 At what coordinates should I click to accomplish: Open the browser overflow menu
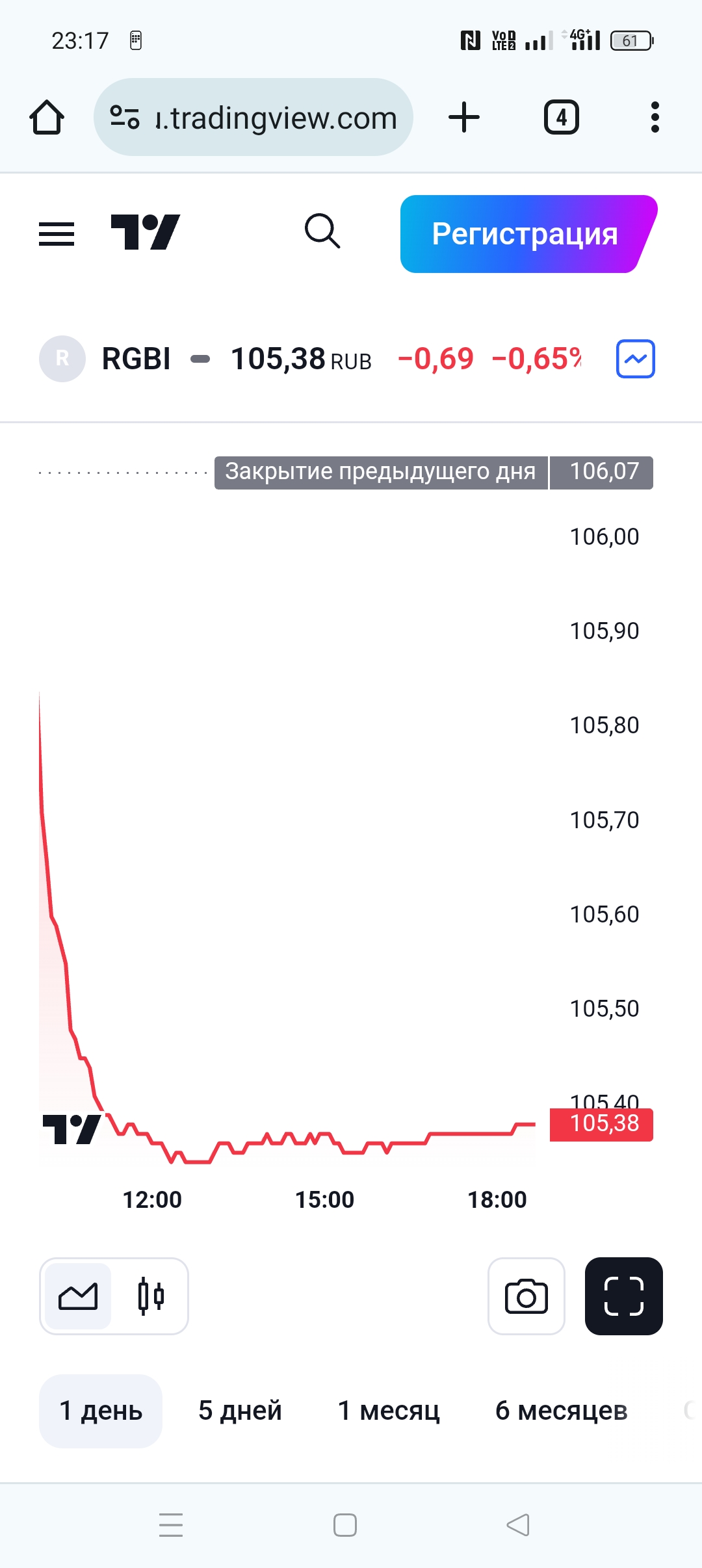[655, 118]
